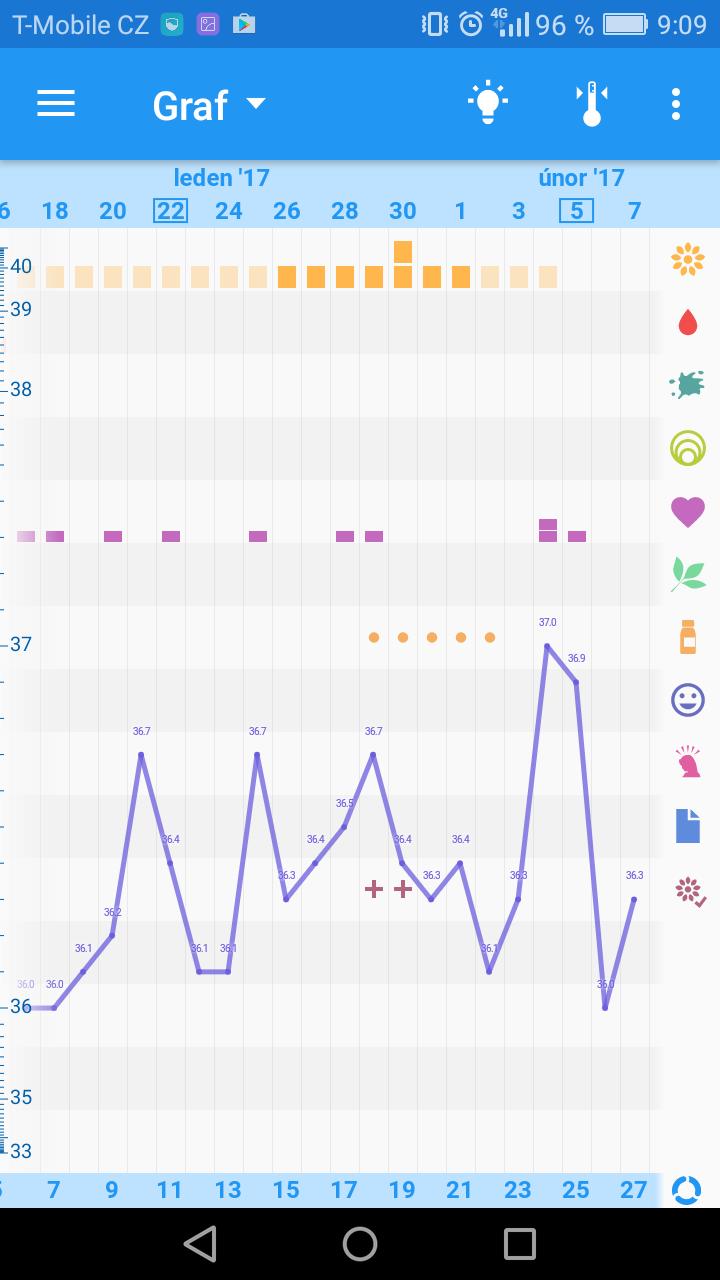Open the thermometer temperature settings
Screen dimensions: 720x1280
pyautogui.click(x=591, y=104)
